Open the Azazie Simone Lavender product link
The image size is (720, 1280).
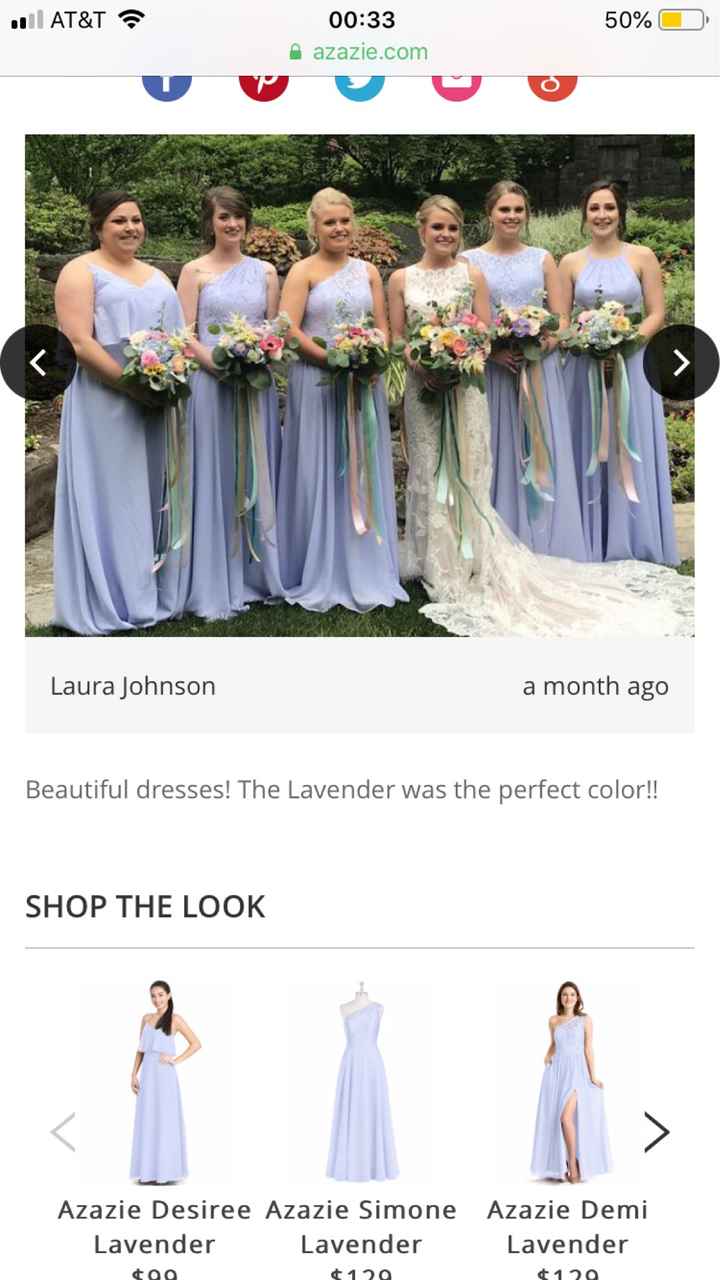(362, 1226)
